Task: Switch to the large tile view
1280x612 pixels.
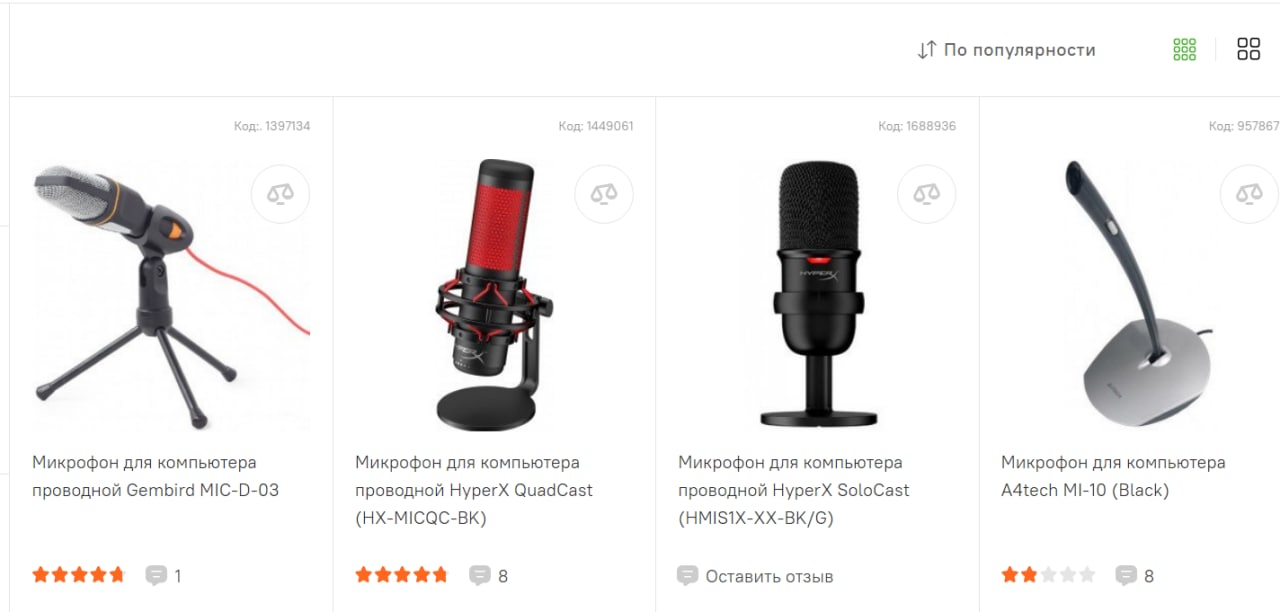Action: 1248,50
